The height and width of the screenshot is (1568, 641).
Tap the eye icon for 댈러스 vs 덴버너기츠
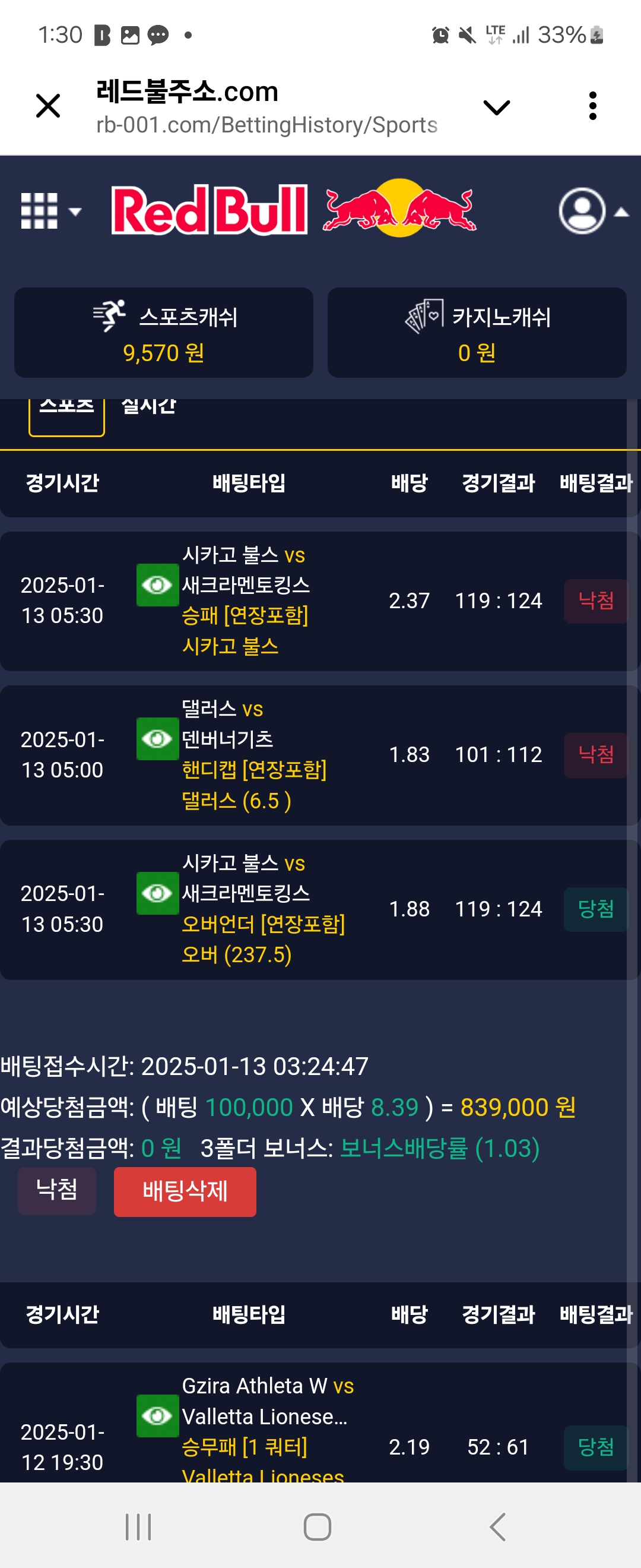[157, 739]
